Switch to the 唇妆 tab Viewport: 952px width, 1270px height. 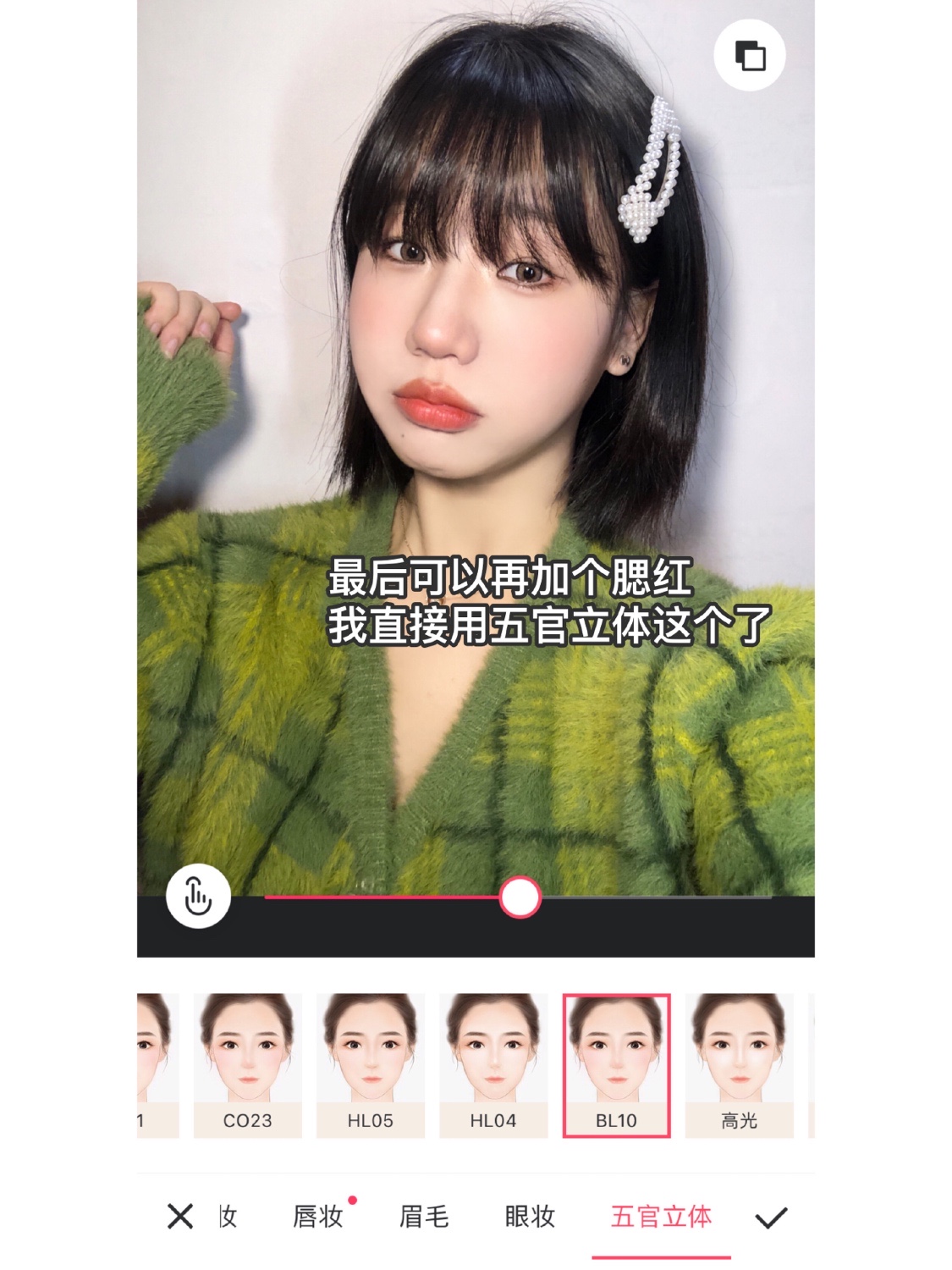tap(317, 1217)
